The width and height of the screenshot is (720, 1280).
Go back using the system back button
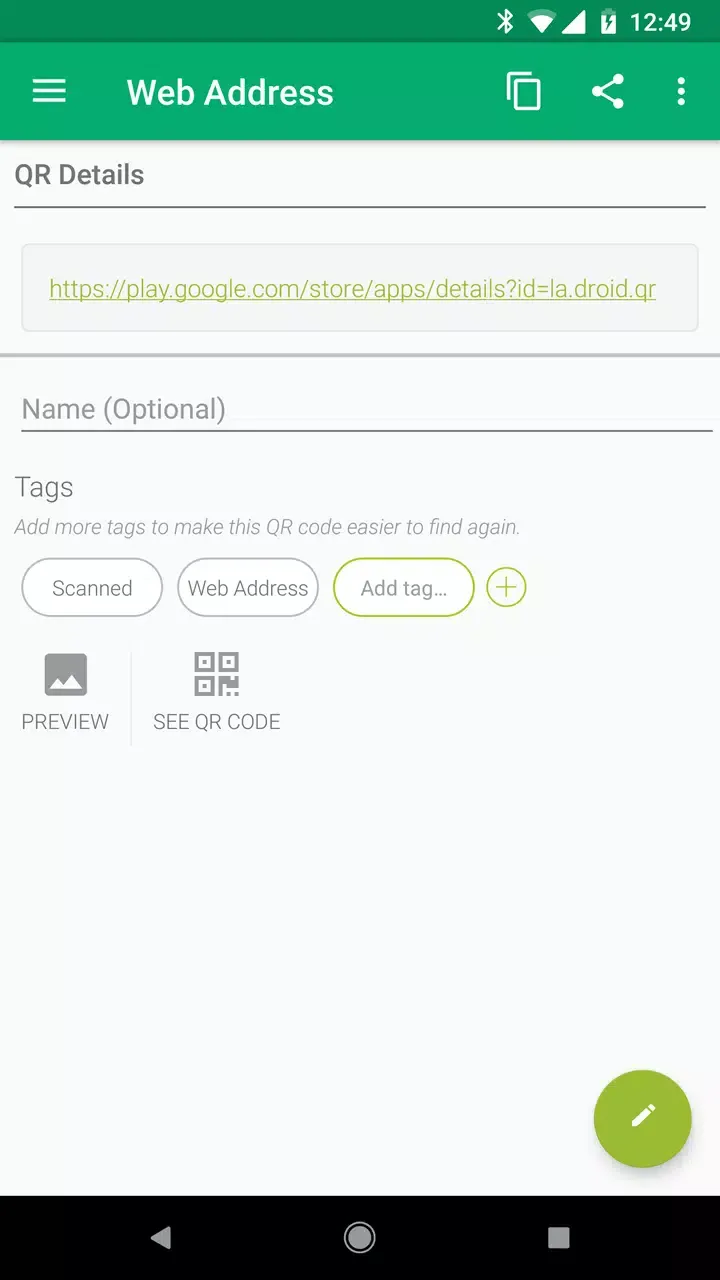click(x=160, y=1238)
